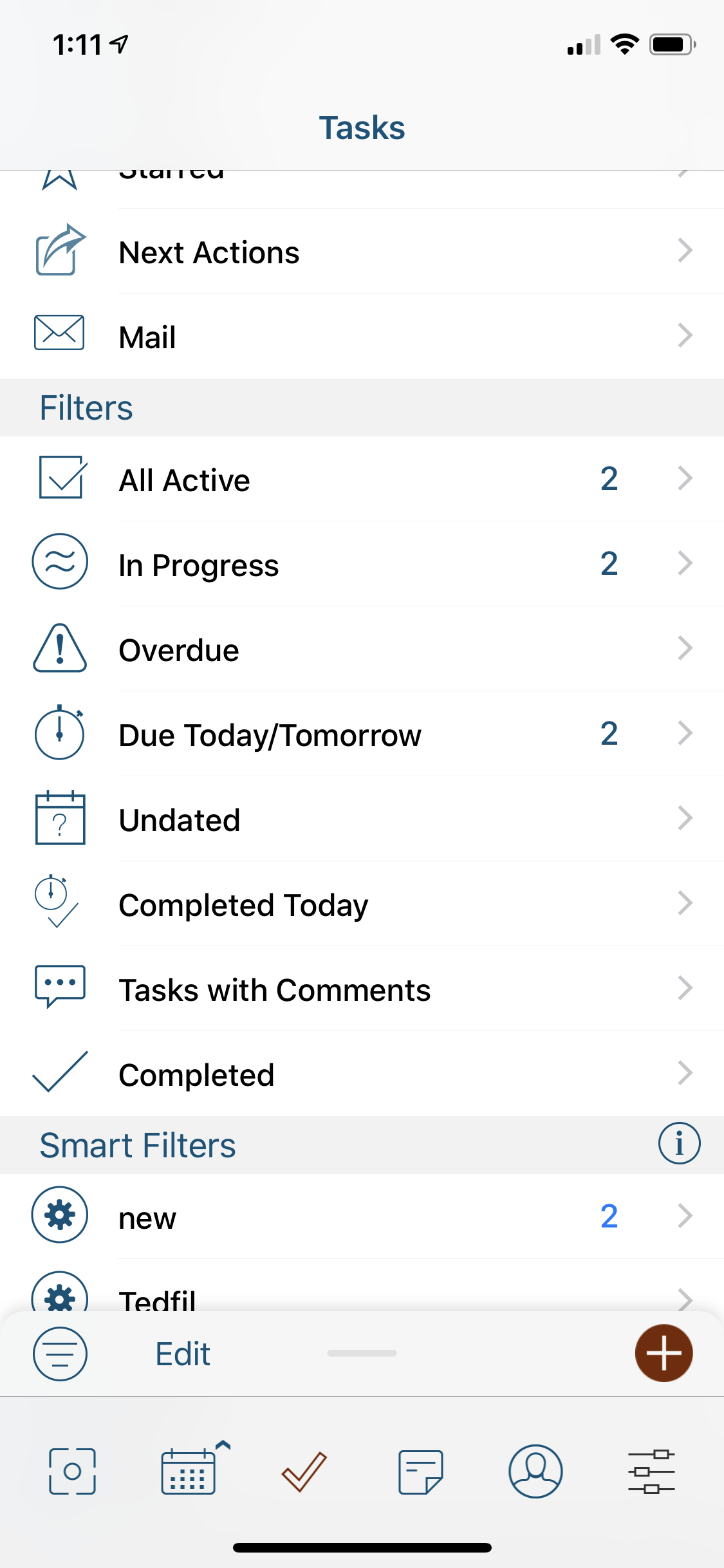View Overdue tasks
This screenshot has width=724, height=1568.
coord(360,649)
